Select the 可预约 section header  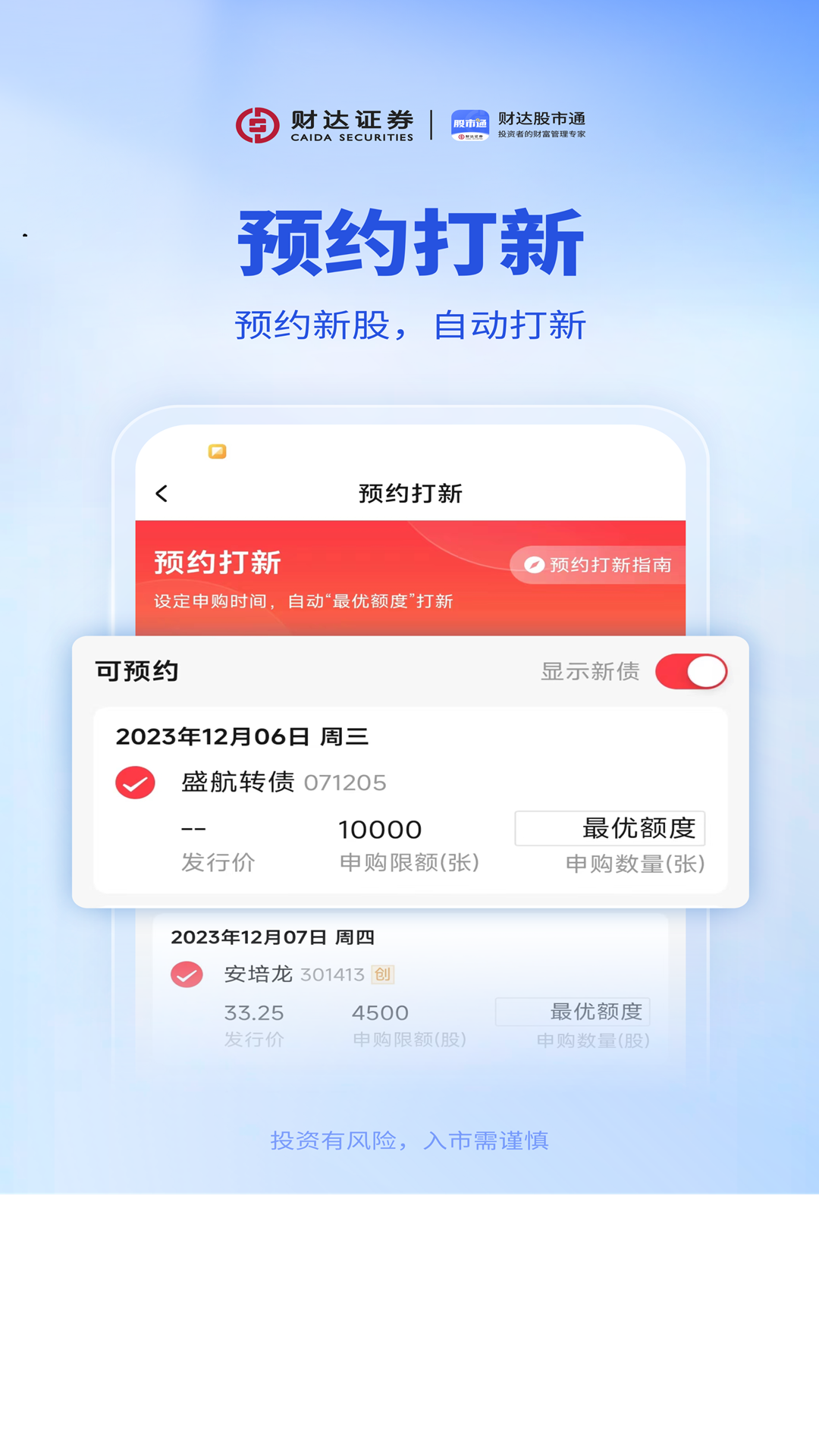[x=136, y=672]
